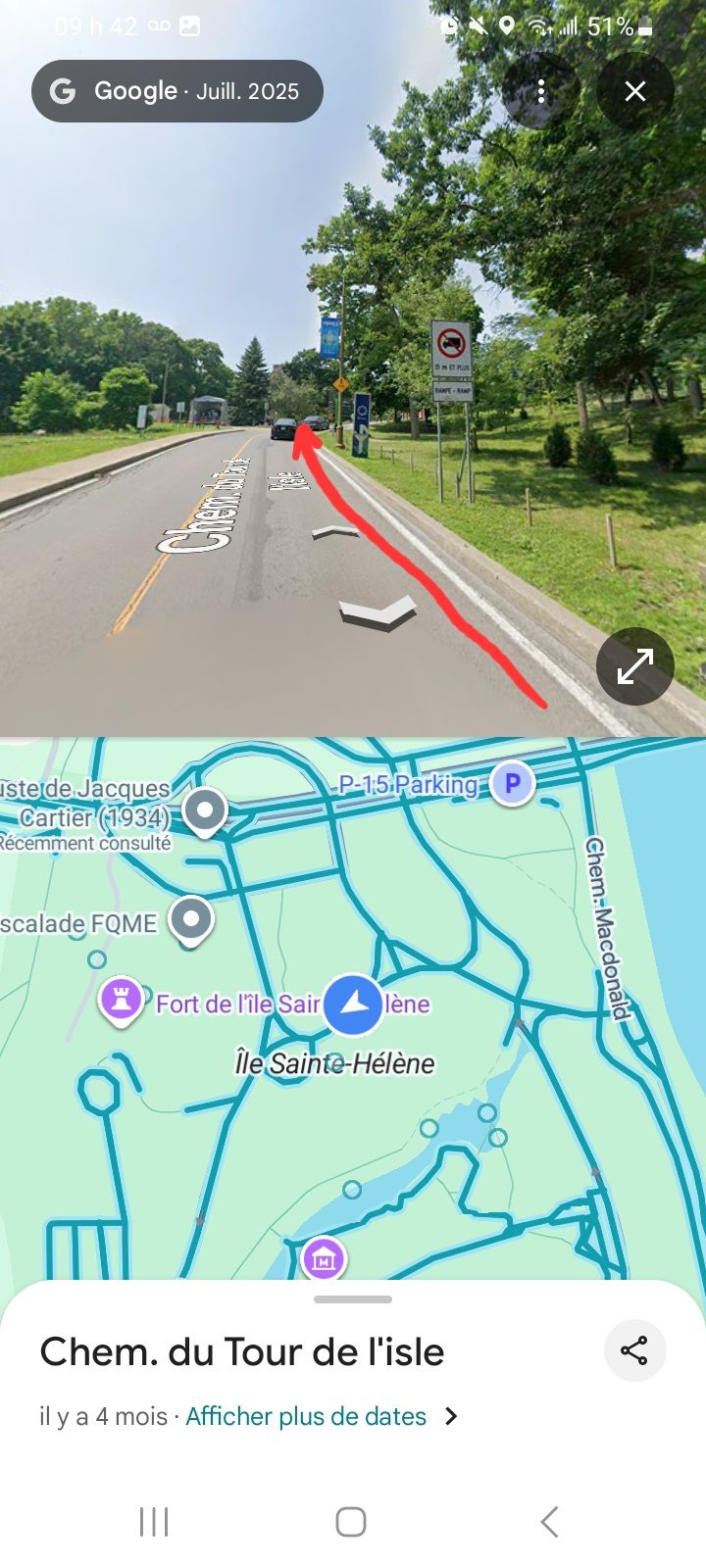Tap the Google July 2025 attribution chip
Screen dimensions: 706x1568
coord(177,91)
